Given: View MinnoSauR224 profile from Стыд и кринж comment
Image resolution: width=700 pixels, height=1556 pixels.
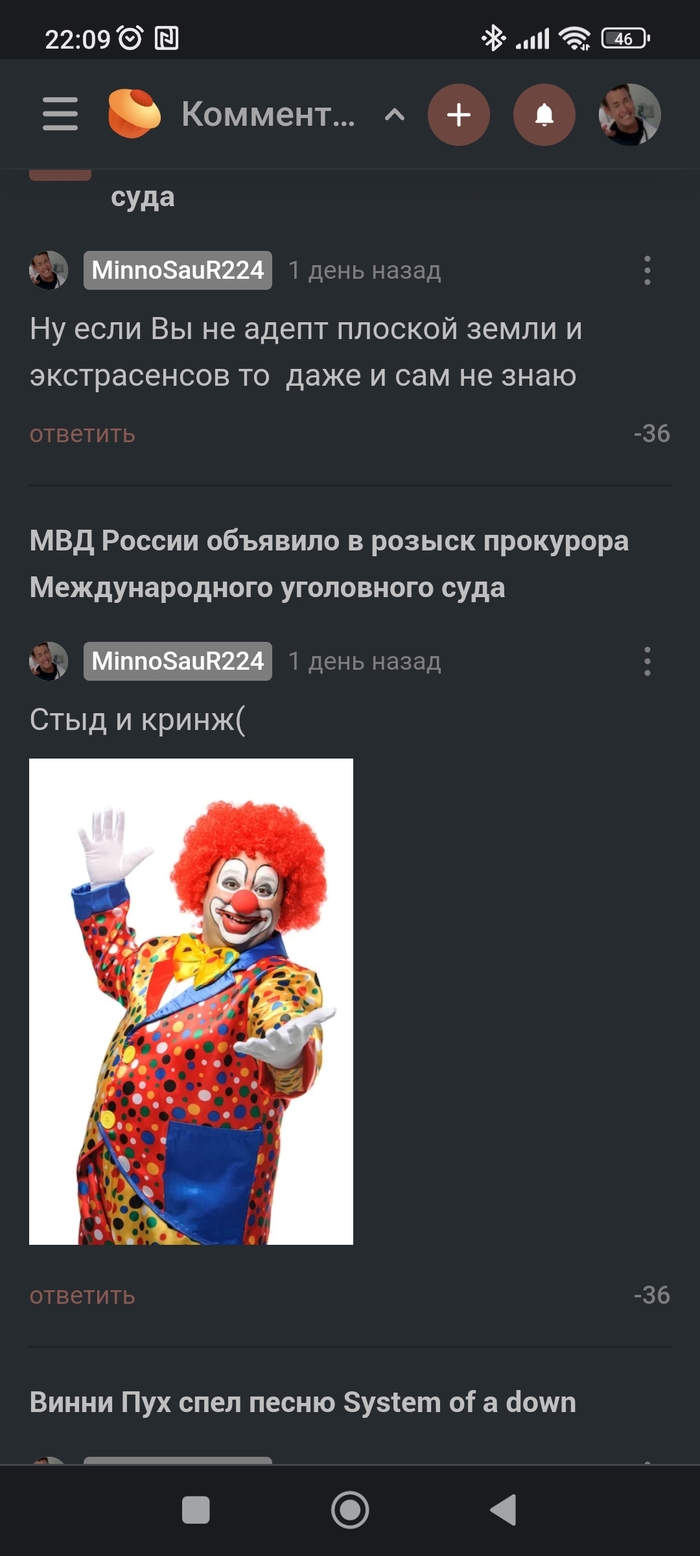Looking at the screenshot, I should [178, 661].
